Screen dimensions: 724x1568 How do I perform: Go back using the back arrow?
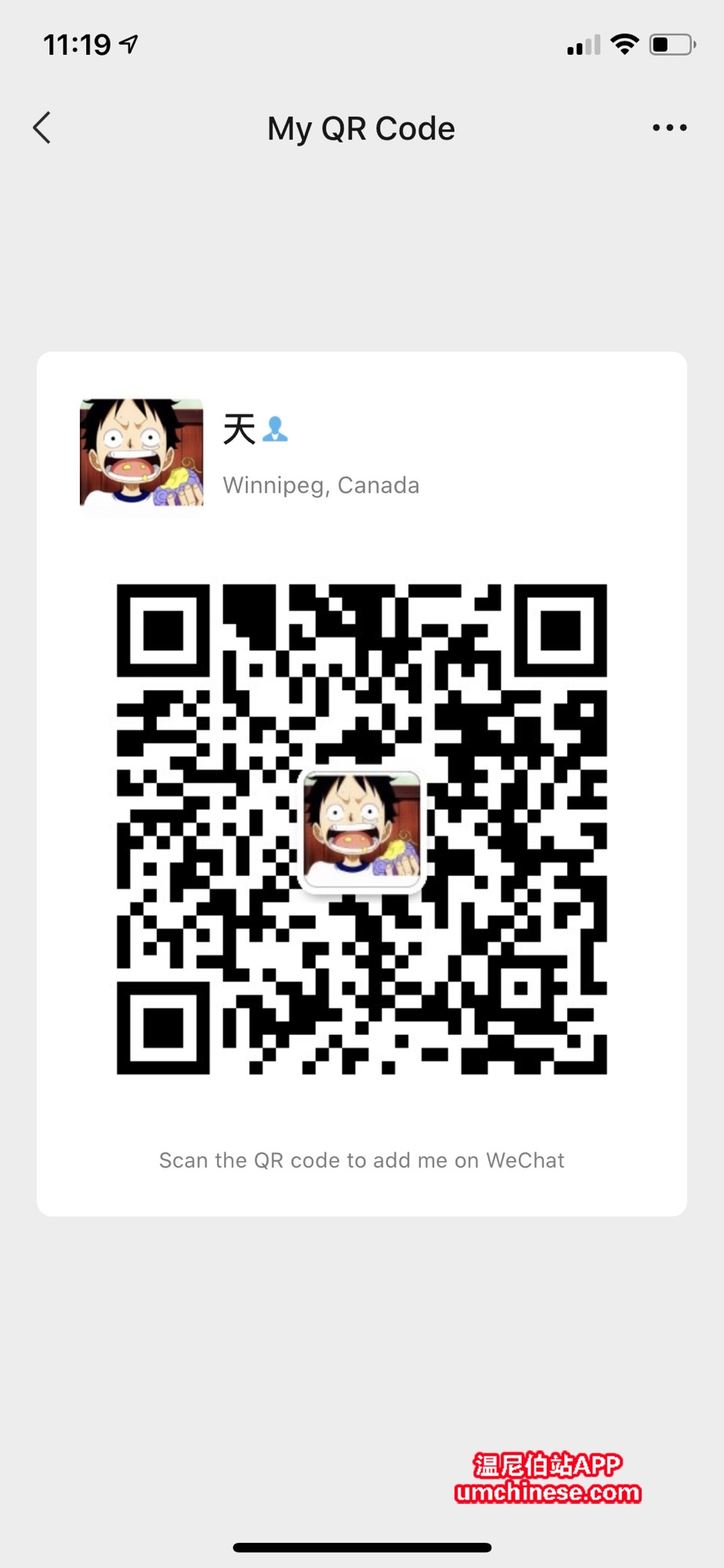[42, 128]
